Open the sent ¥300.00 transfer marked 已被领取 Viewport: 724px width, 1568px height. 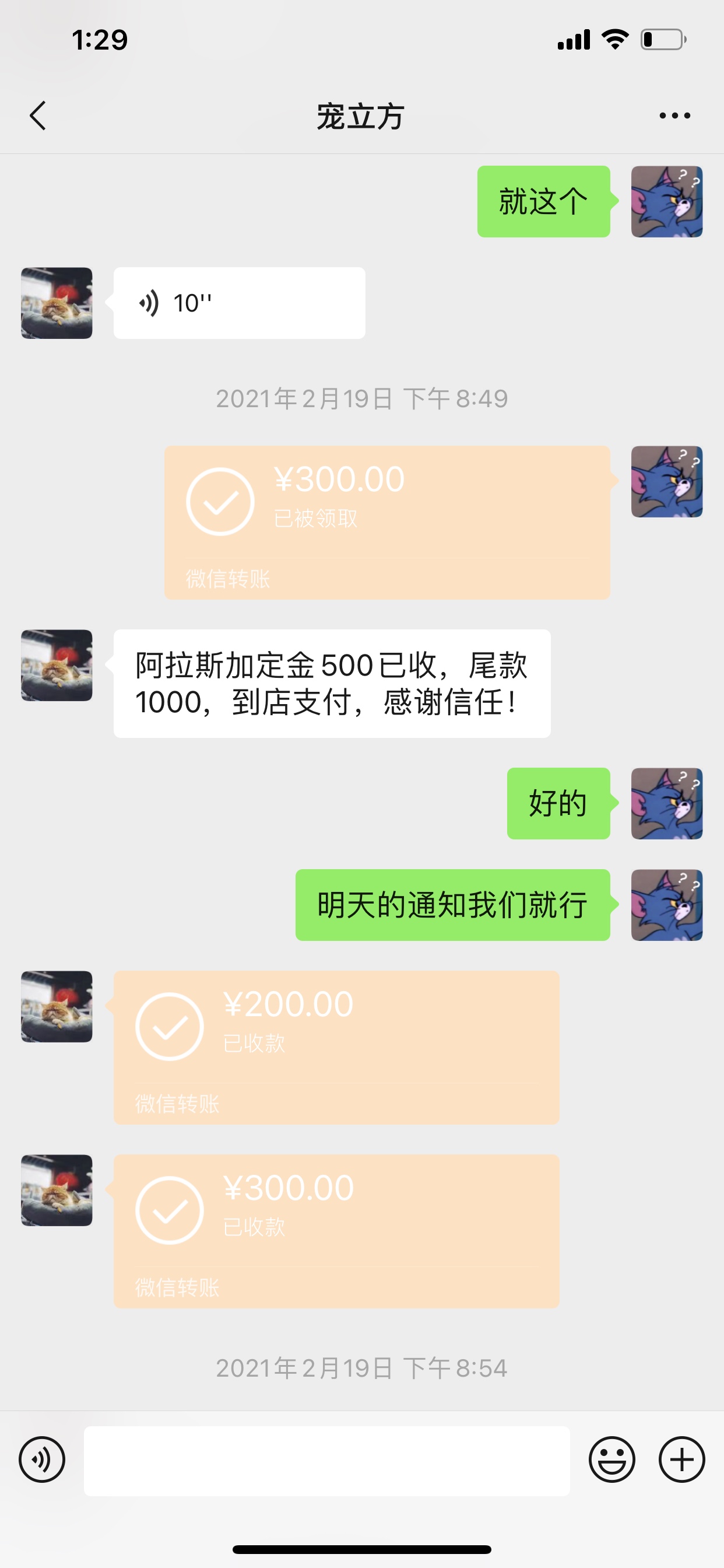tap(387, 522)
